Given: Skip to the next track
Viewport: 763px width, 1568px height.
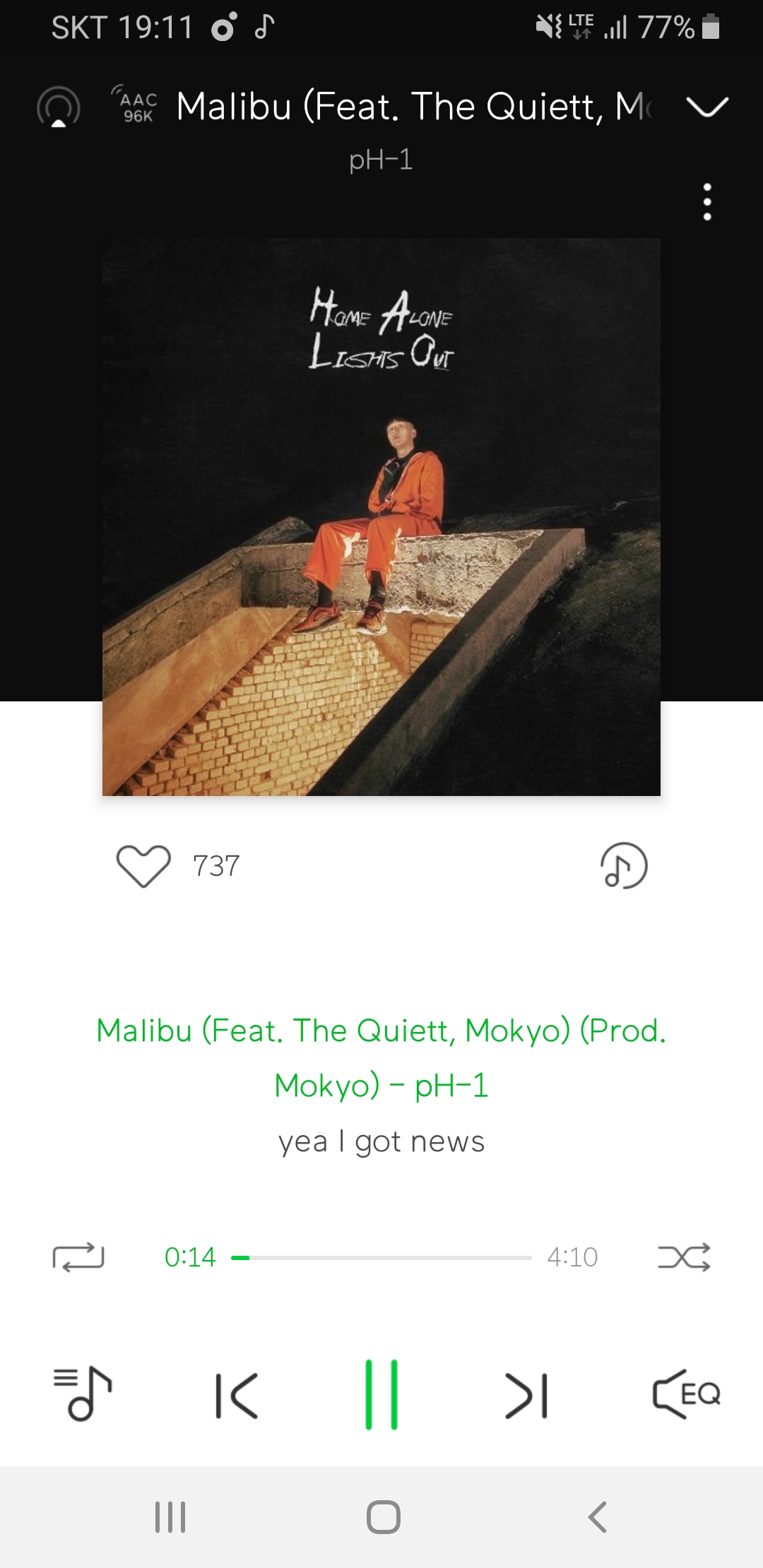Looking at the screenshot, I should click(x=527, y=1395).
